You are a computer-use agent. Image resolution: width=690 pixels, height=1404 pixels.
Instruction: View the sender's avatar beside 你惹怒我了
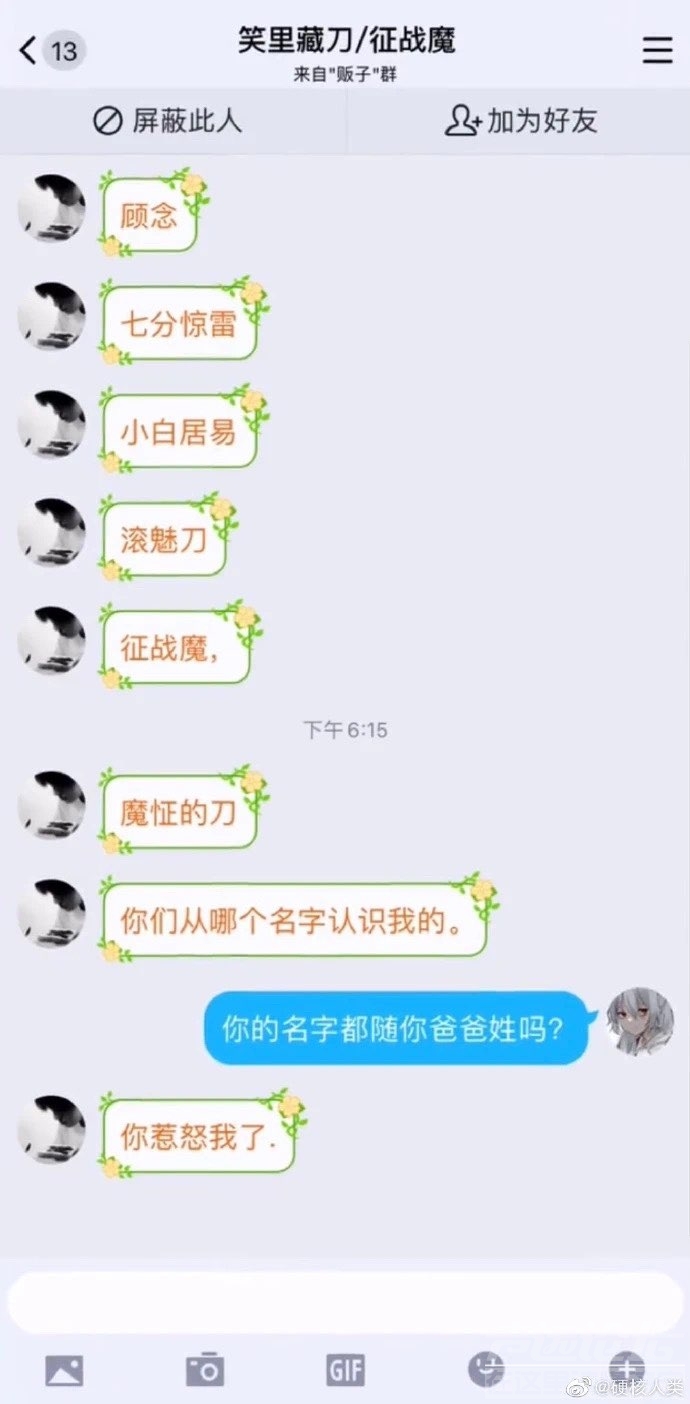[52, 1130]
